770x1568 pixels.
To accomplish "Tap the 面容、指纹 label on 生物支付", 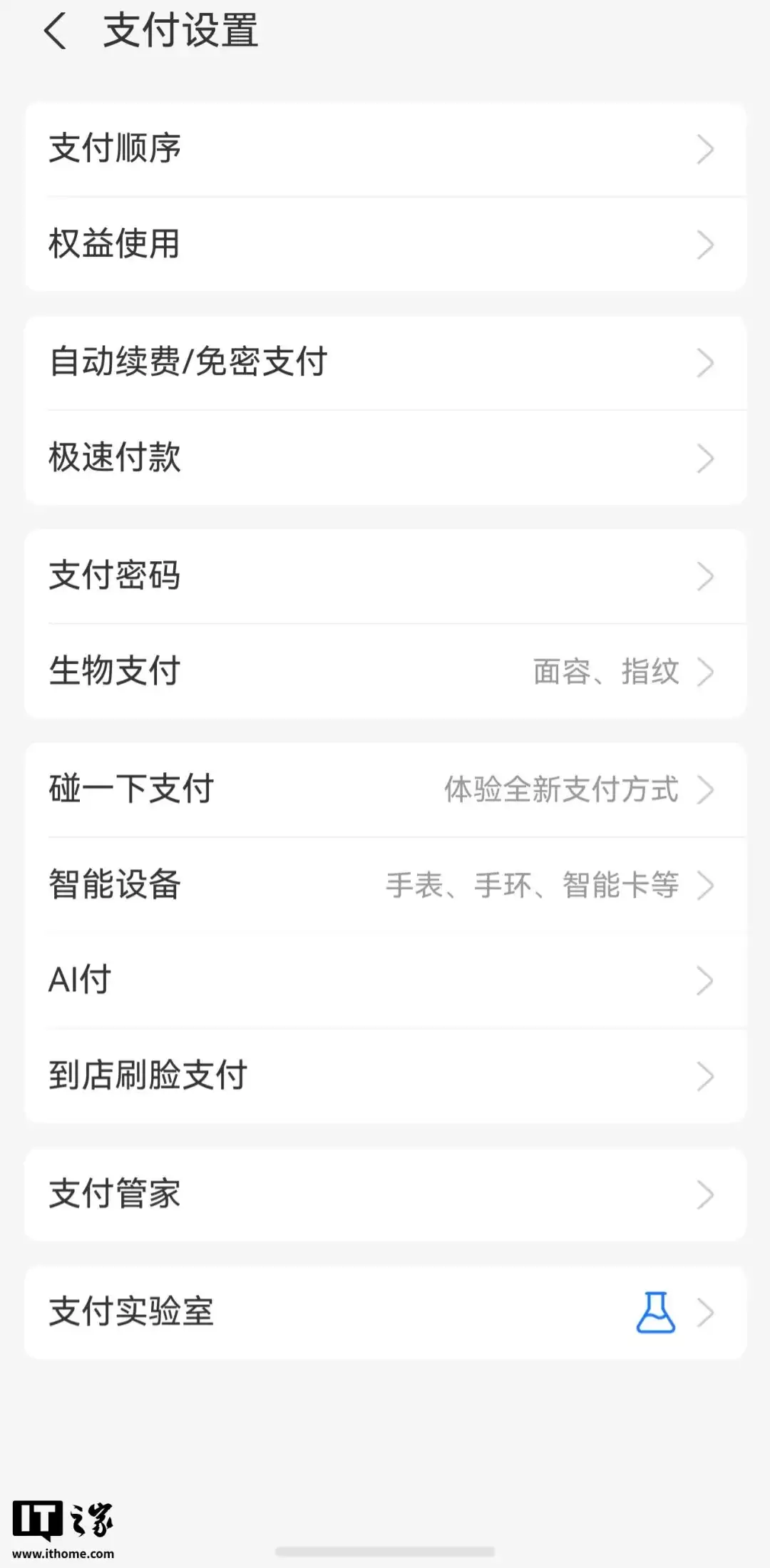I will pyautogui.click(x=607, y=671).
